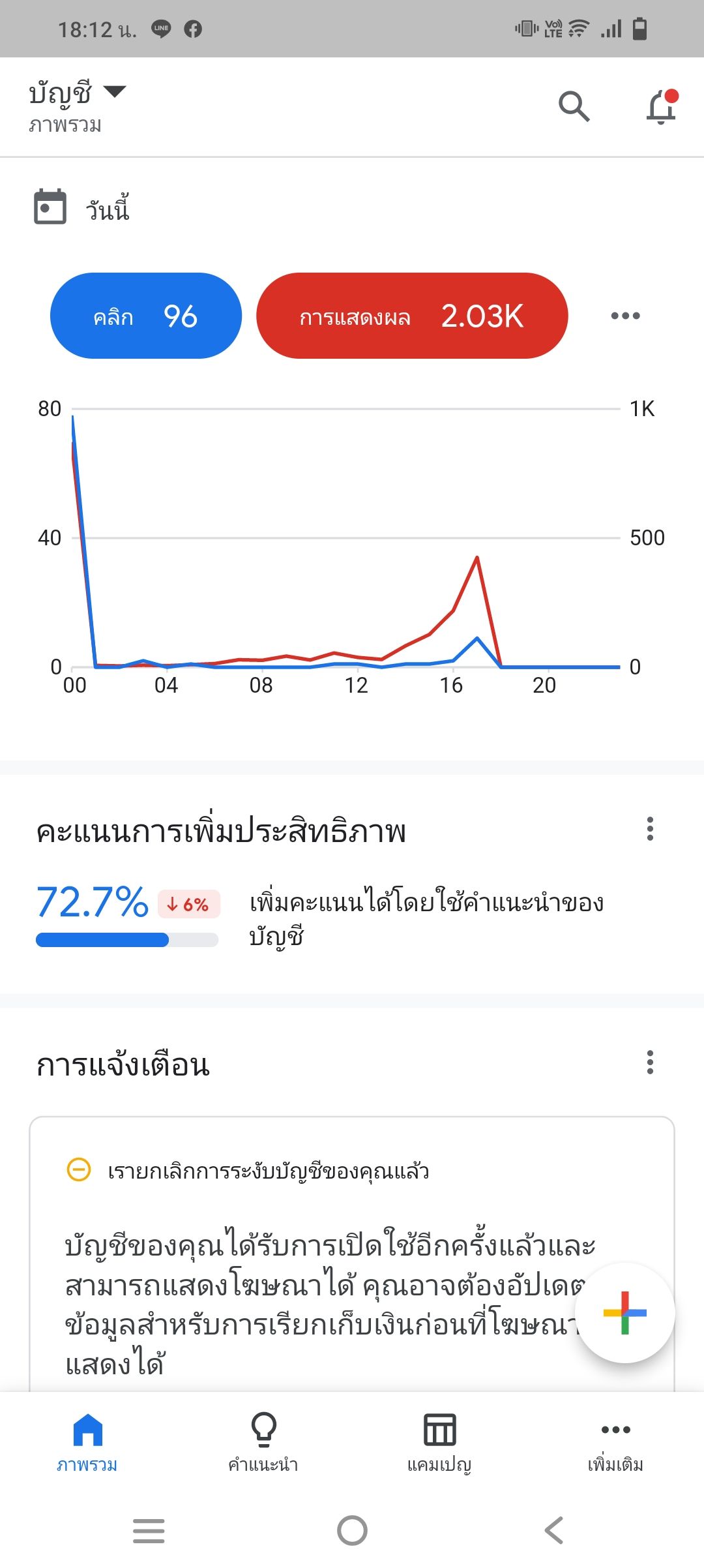The image size is (704, 1568).
Task: Open overflow menu for การแจ้งเตือน section
Action: pos(650,1062)
